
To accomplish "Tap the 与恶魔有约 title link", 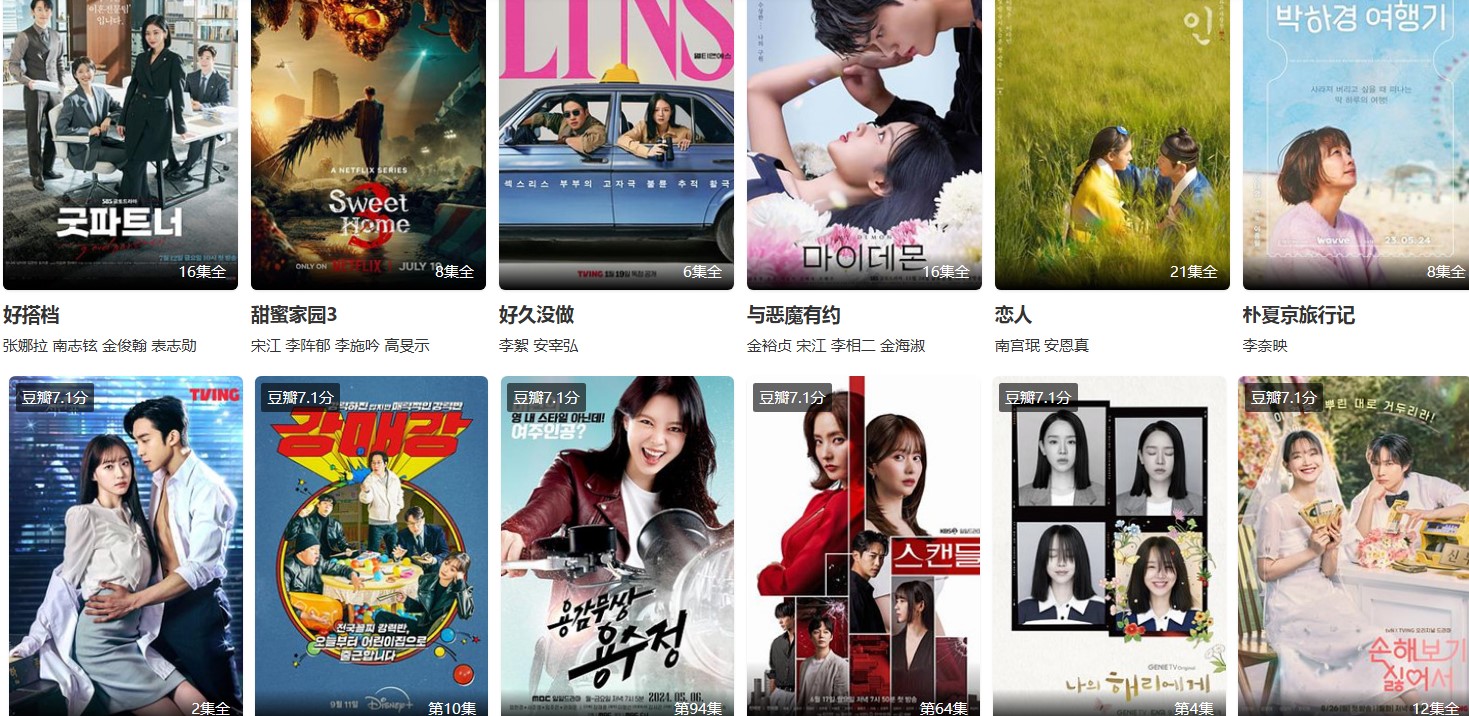I will (x=793, y=315).
